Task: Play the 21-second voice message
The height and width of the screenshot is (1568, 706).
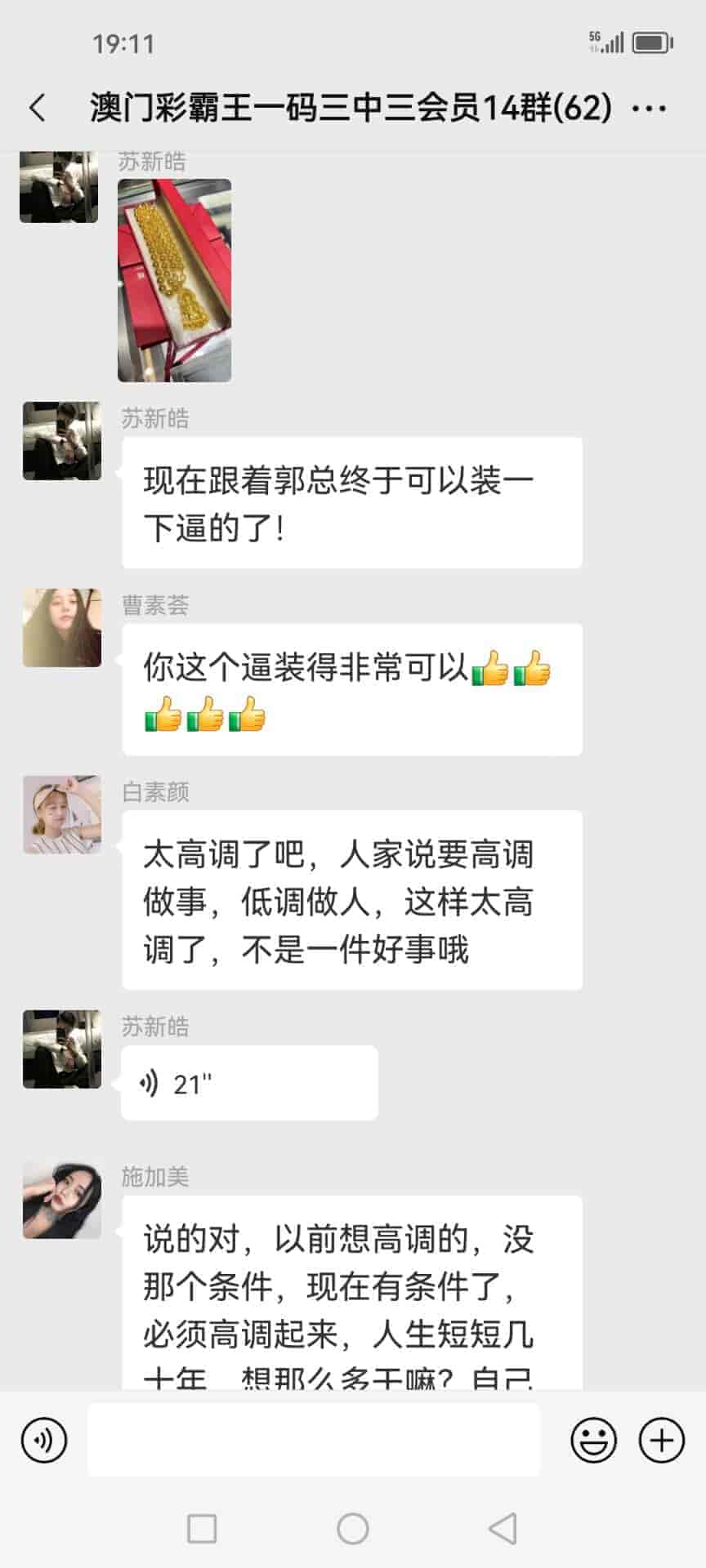Action: click(x=248, y=1083)
